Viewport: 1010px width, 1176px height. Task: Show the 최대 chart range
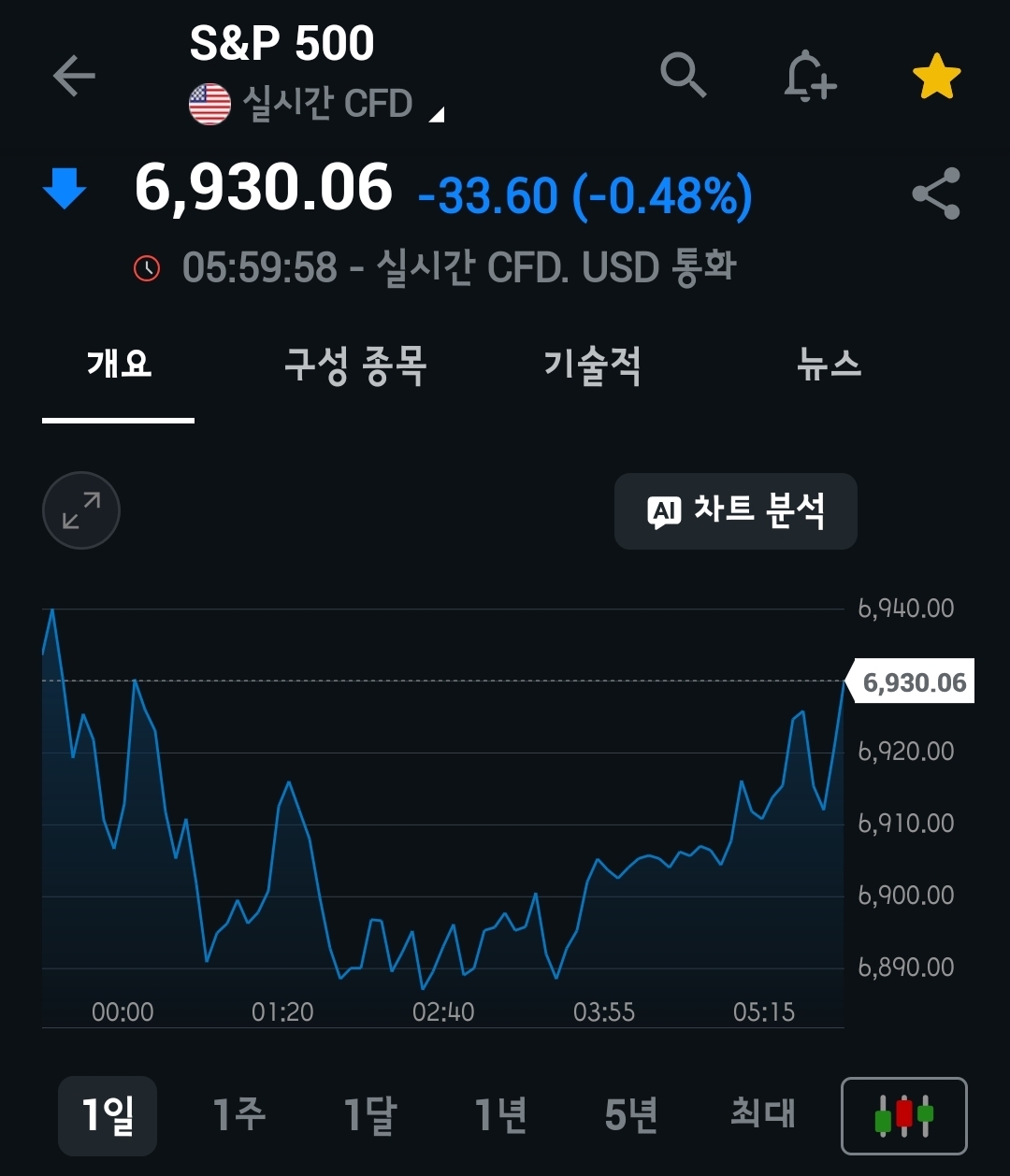[762, 1115]
